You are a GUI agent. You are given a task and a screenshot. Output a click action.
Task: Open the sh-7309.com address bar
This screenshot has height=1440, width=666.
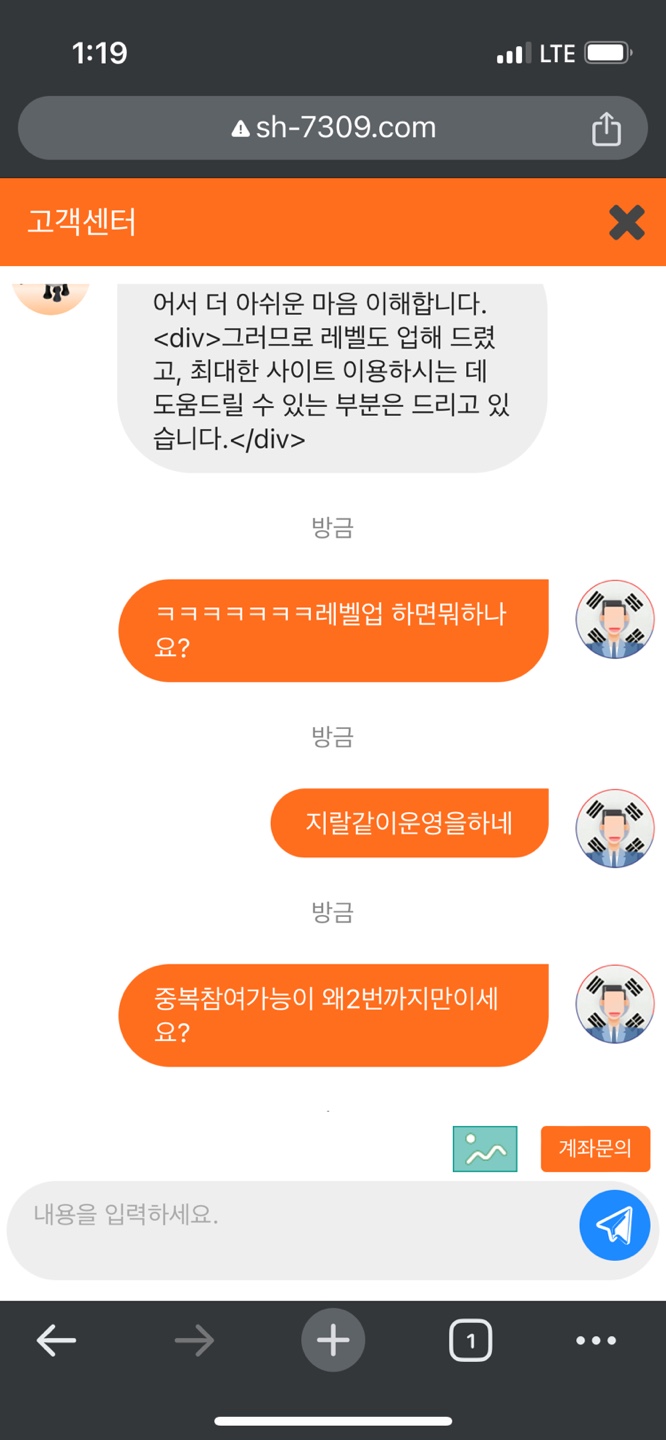[333, 128]
